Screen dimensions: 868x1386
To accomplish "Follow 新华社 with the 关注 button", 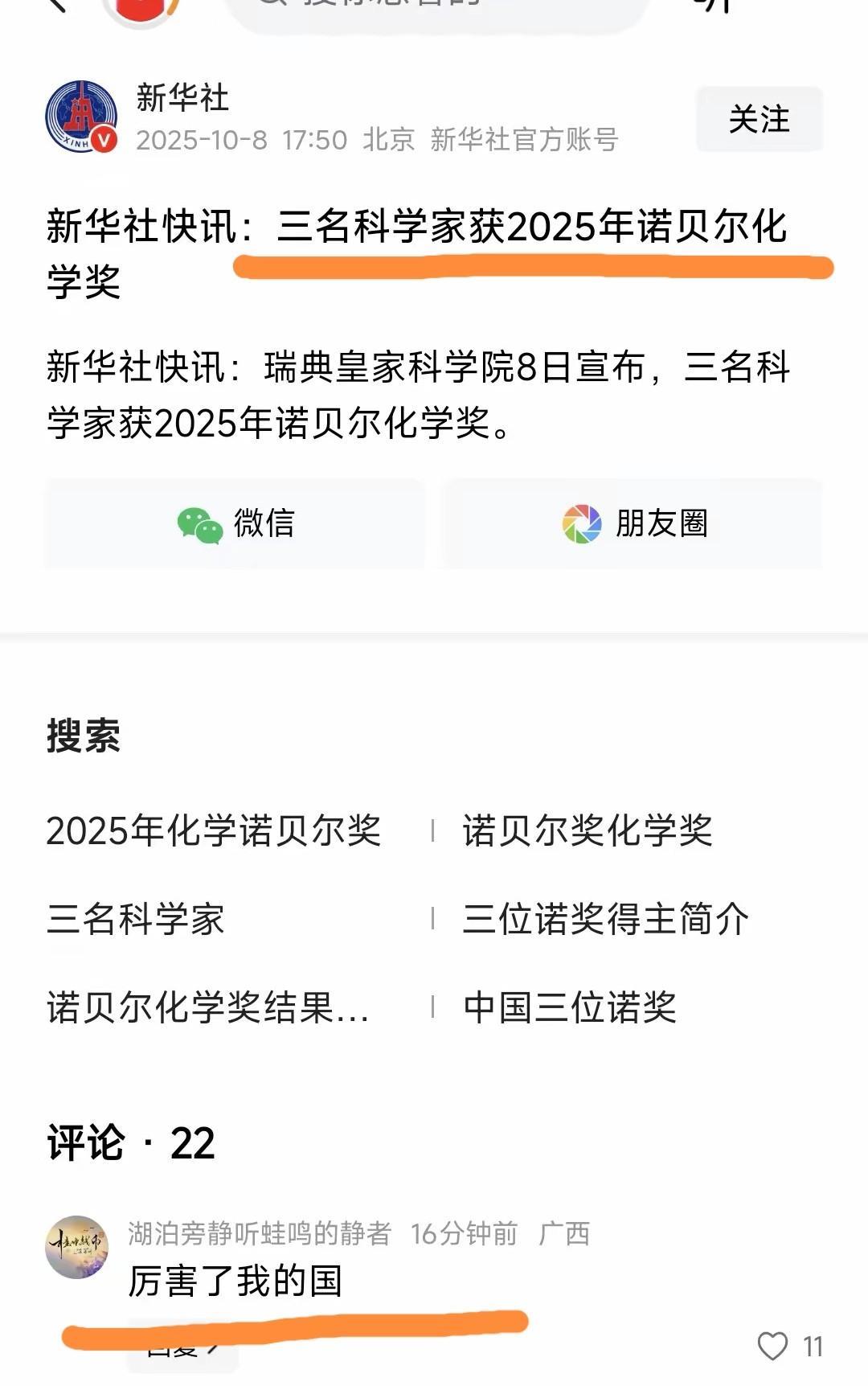I will click(759, 119).
